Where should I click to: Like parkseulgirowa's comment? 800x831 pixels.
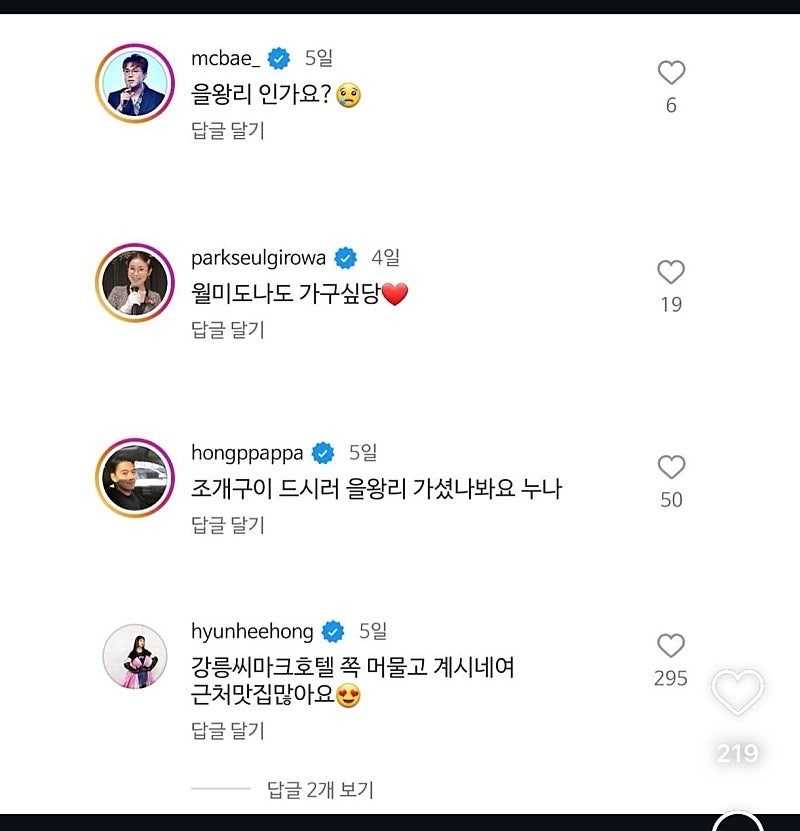pyautogui.click(x=671, y=272)
